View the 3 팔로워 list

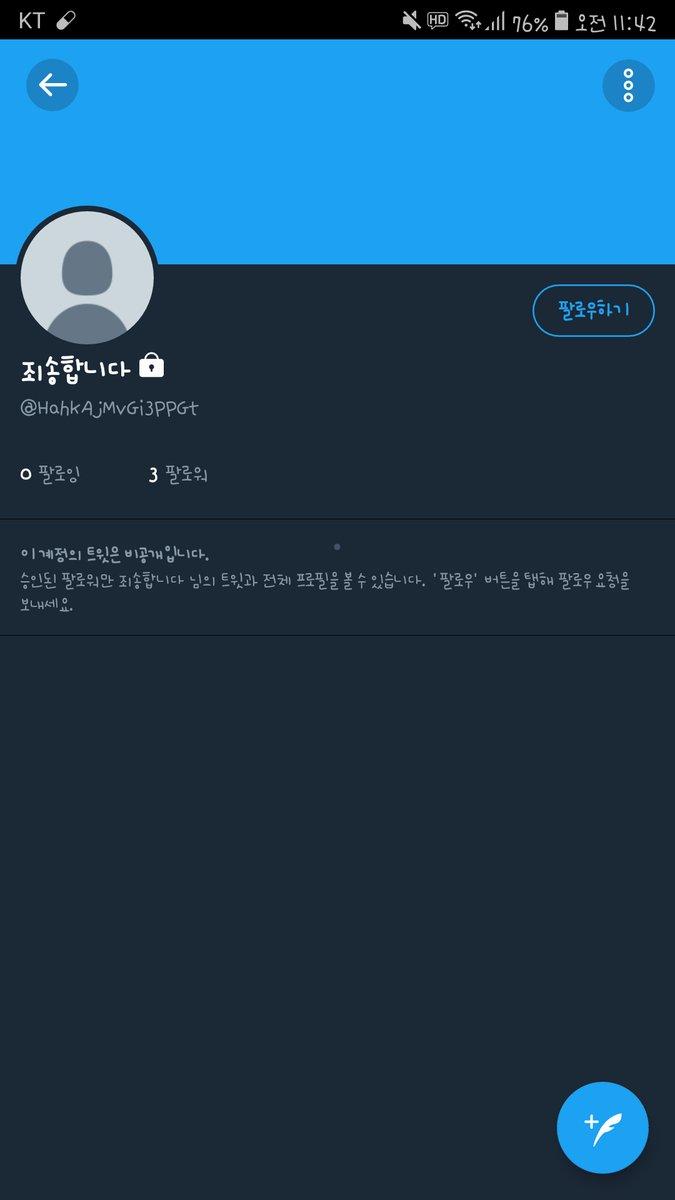(x=178, y=475)
